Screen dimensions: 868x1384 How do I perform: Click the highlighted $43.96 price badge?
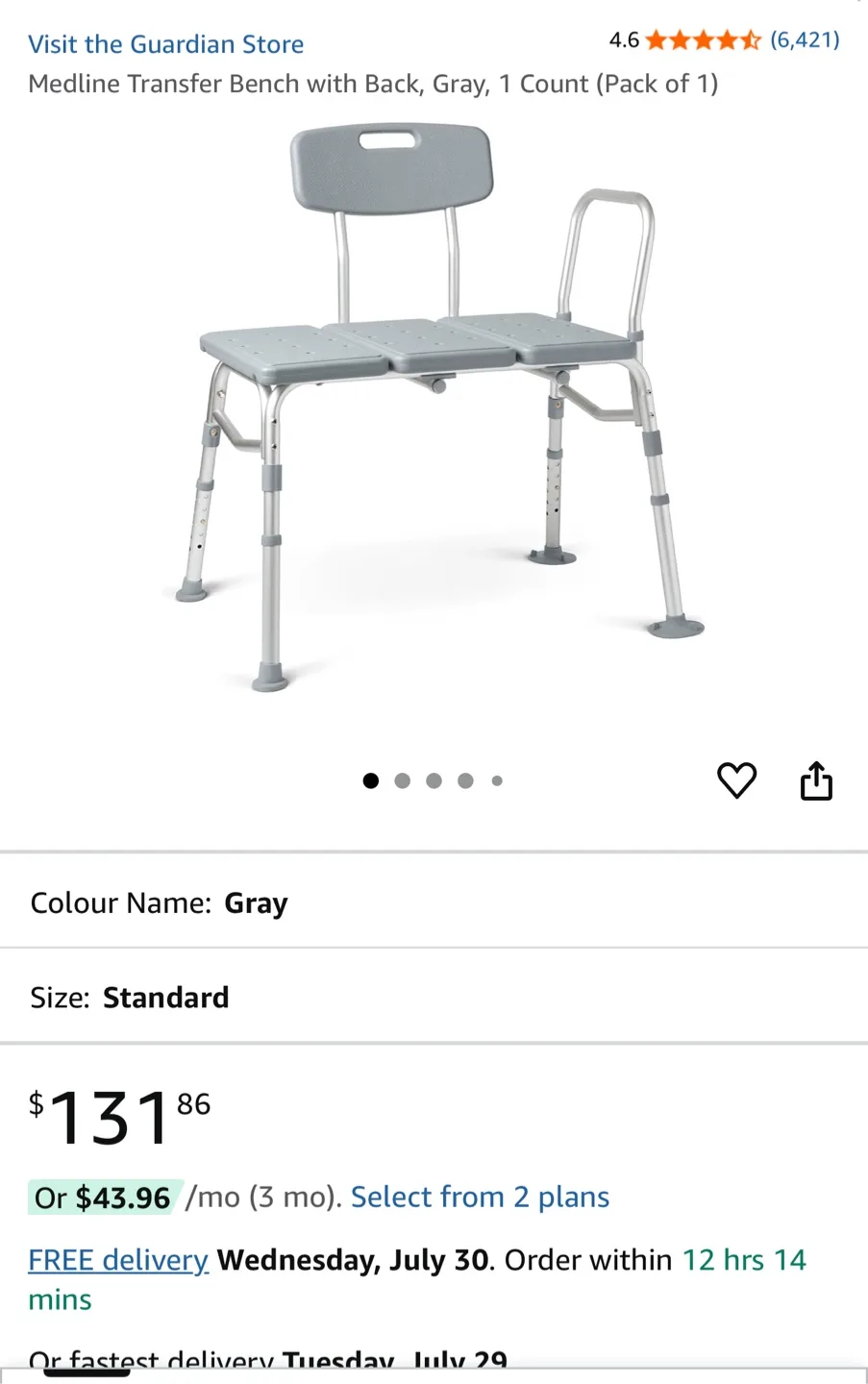point(102,1197)
